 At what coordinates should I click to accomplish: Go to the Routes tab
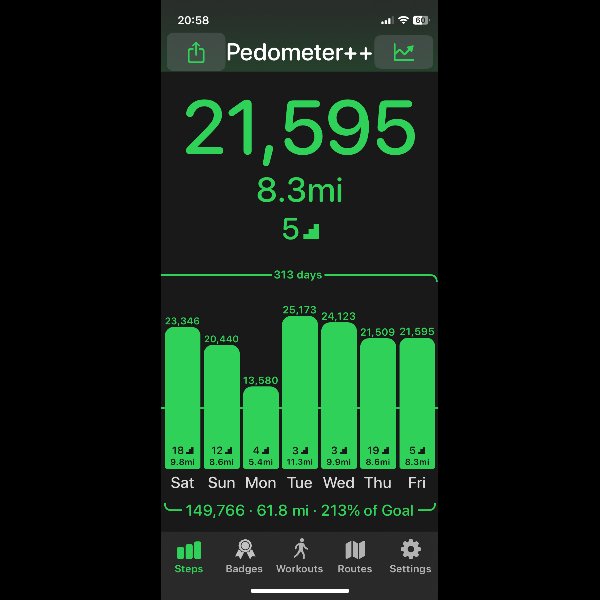click(355, 556)
